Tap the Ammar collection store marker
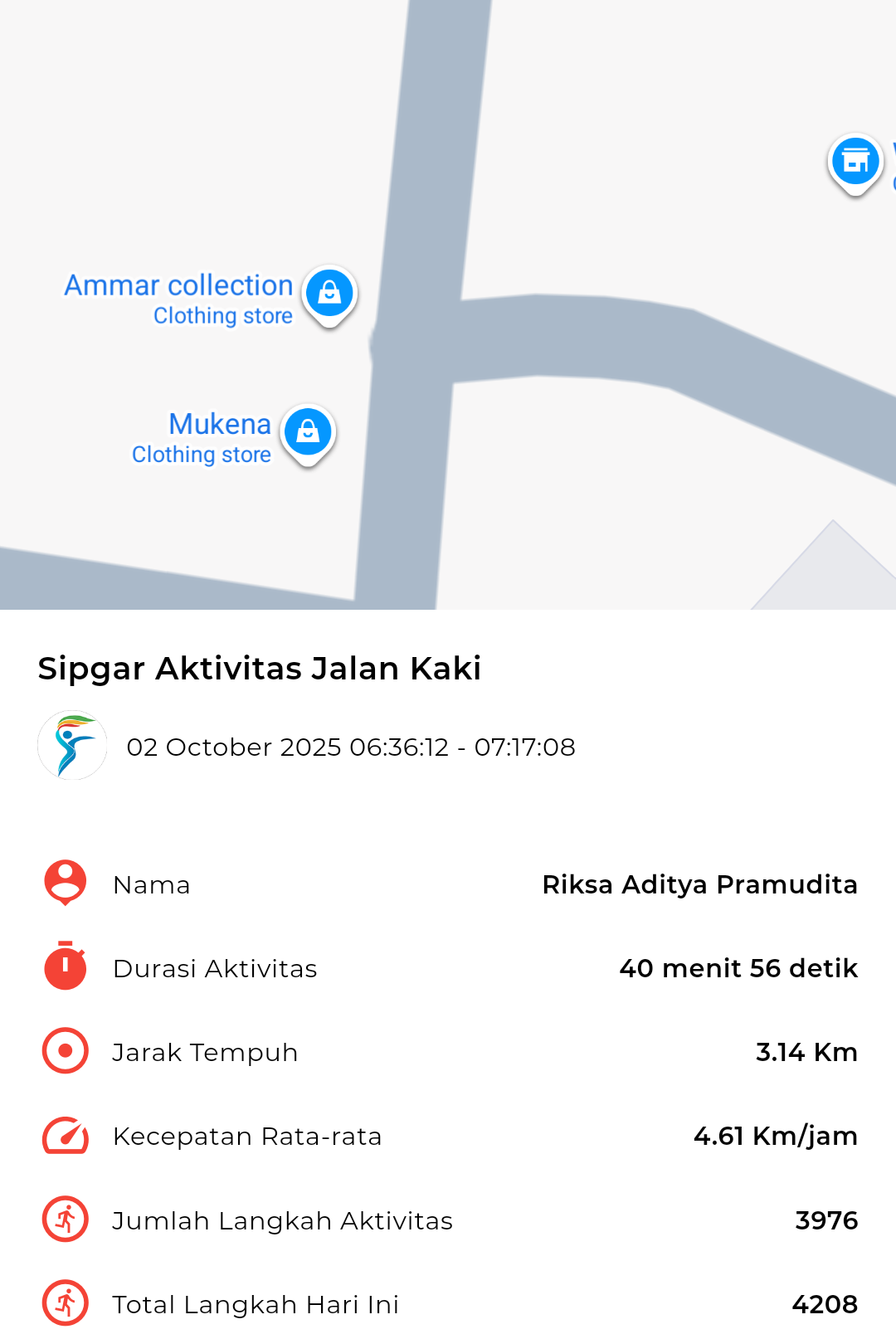The width and height of the screenshot is (896, 1334). point(329,294)
